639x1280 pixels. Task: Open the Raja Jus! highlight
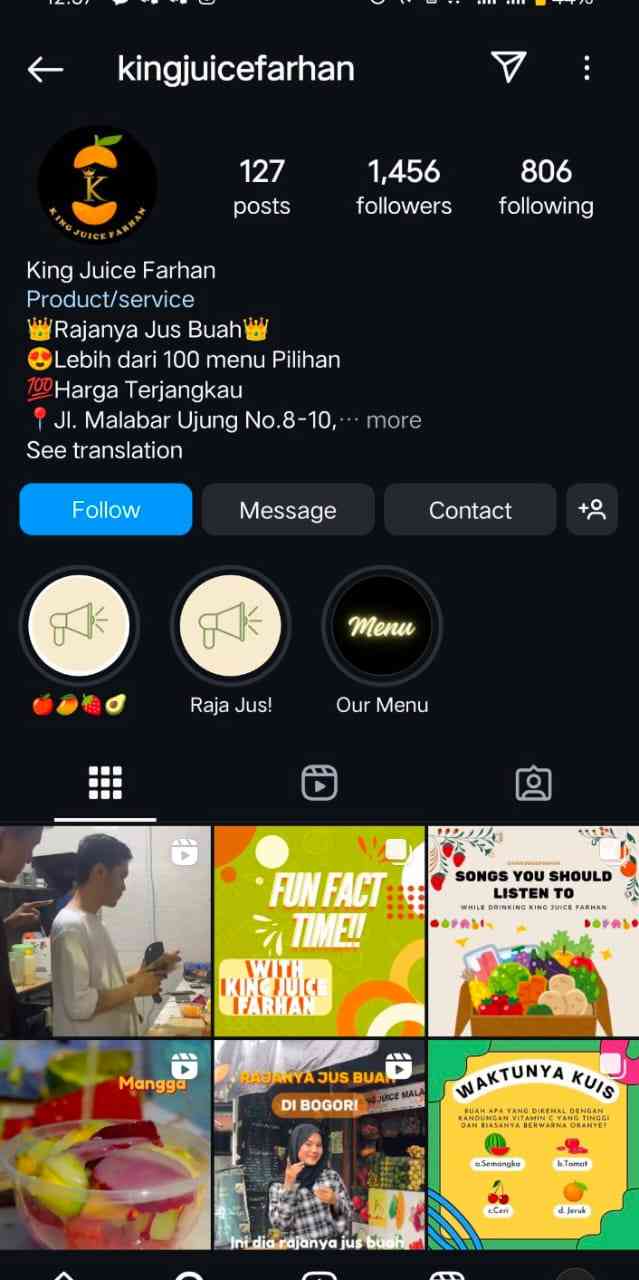pyautogui.click(x=231, y=627)
